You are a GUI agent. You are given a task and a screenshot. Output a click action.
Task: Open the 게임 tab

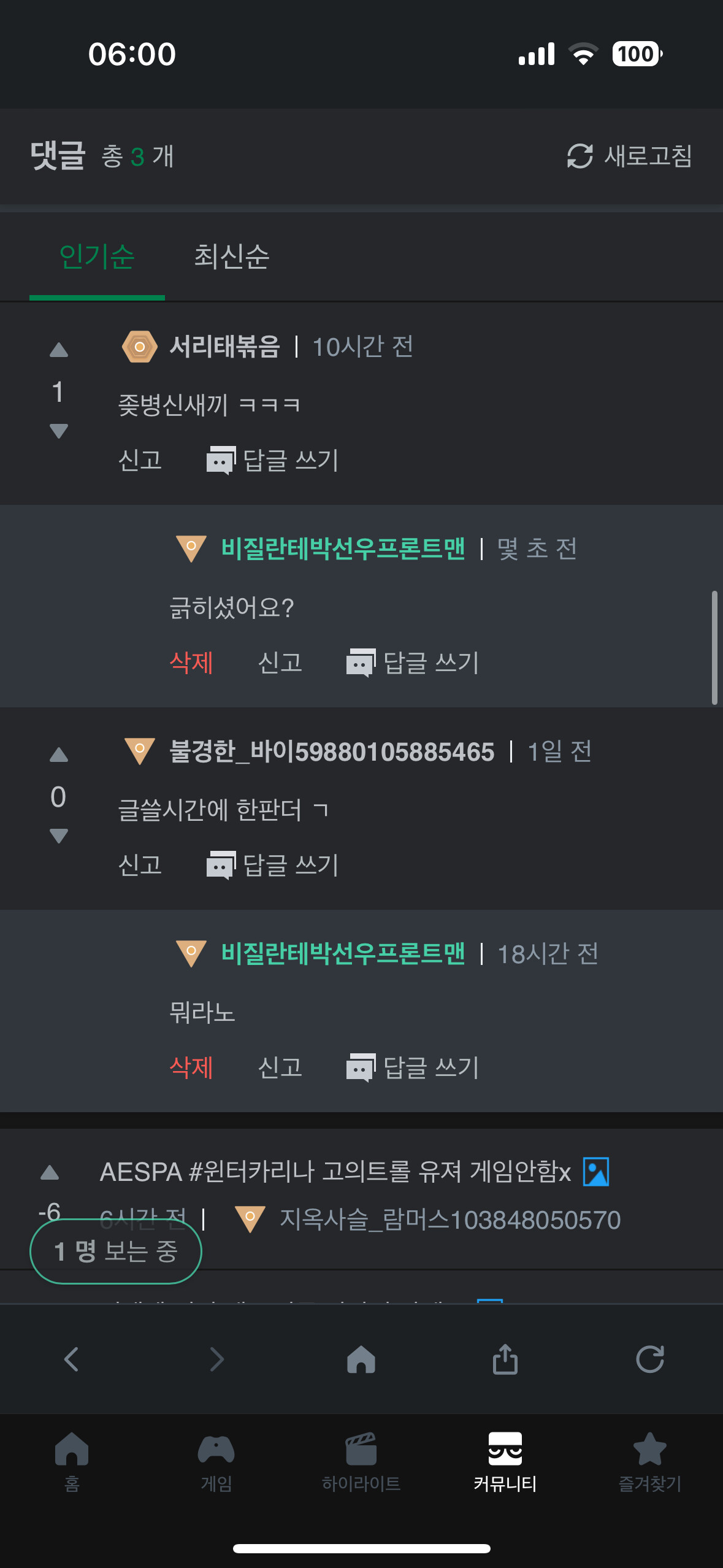click(216, 1462)
